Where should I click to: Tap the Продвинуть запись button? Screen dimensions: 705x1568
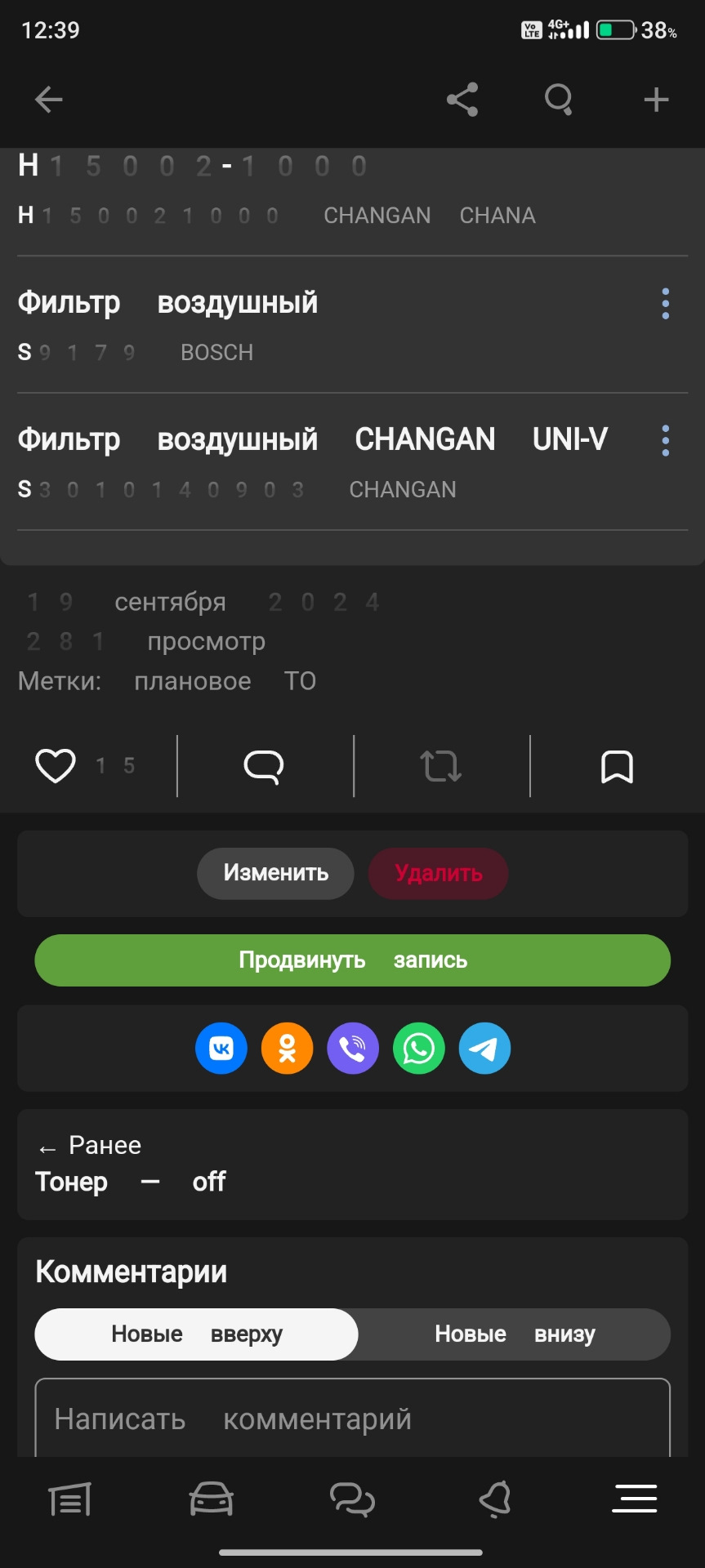tap(352, 960)
